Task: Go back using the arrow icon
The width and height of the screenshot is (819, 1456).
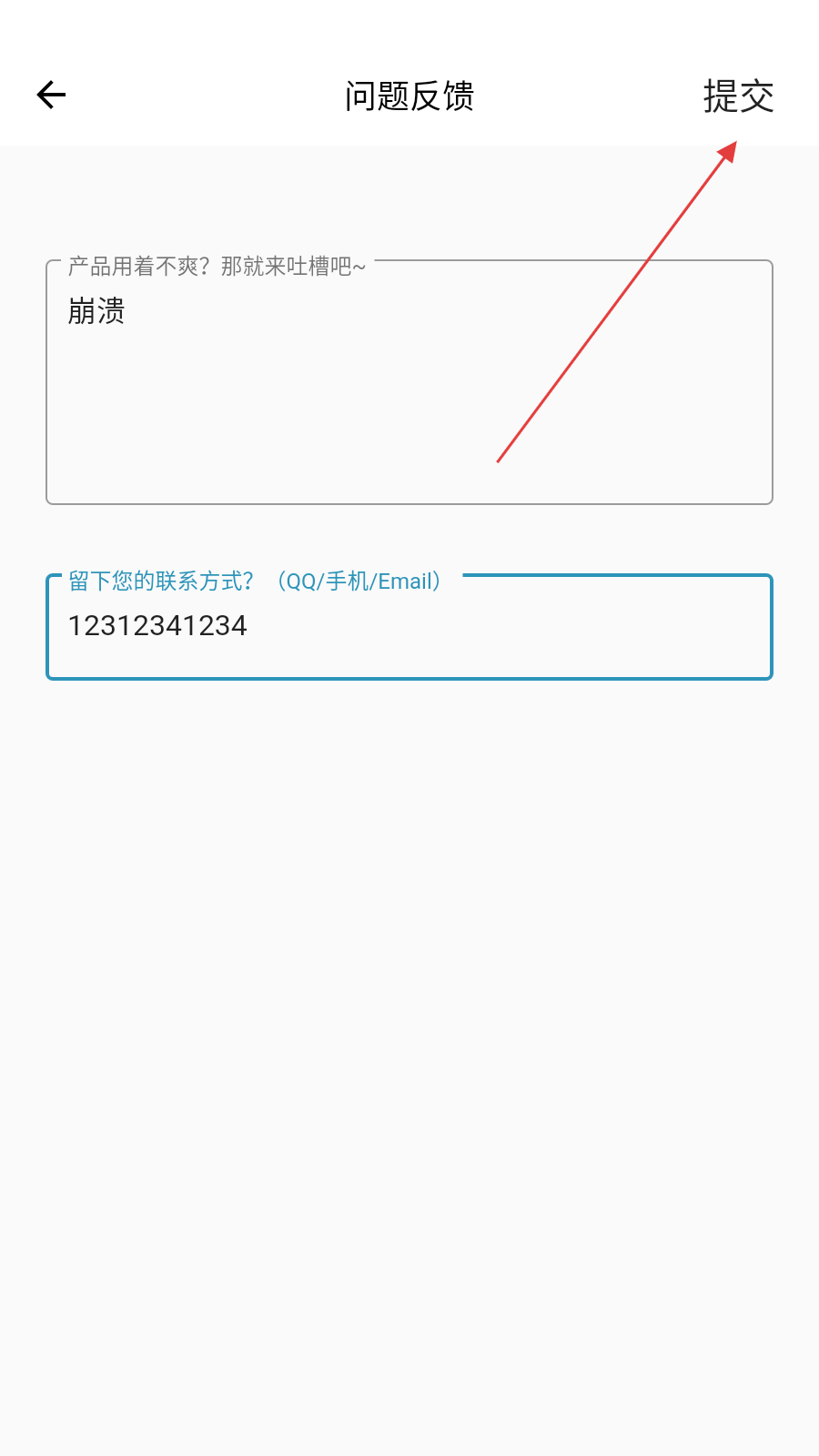Action: 51,95
